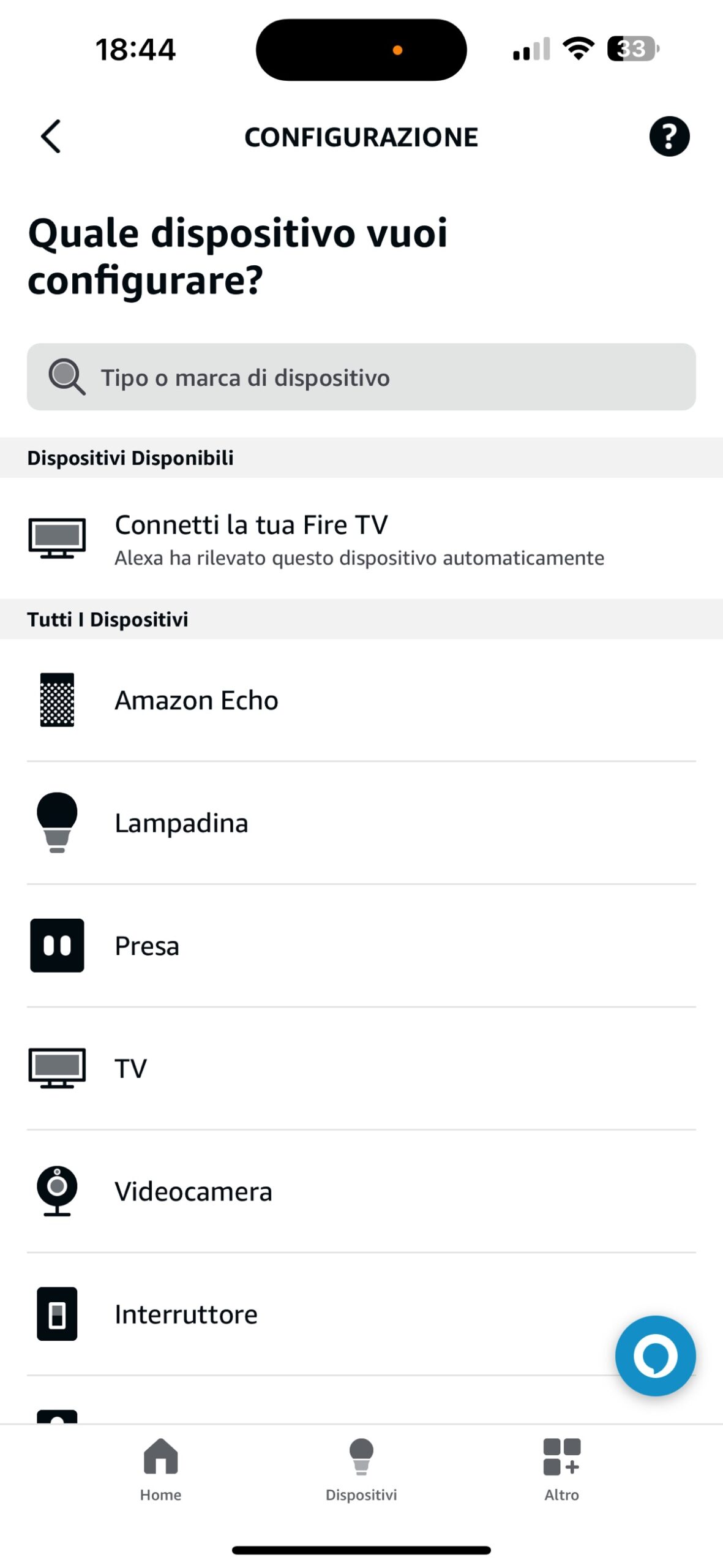Launch the Alexa voice assistant button

[x=655, y=1355]
